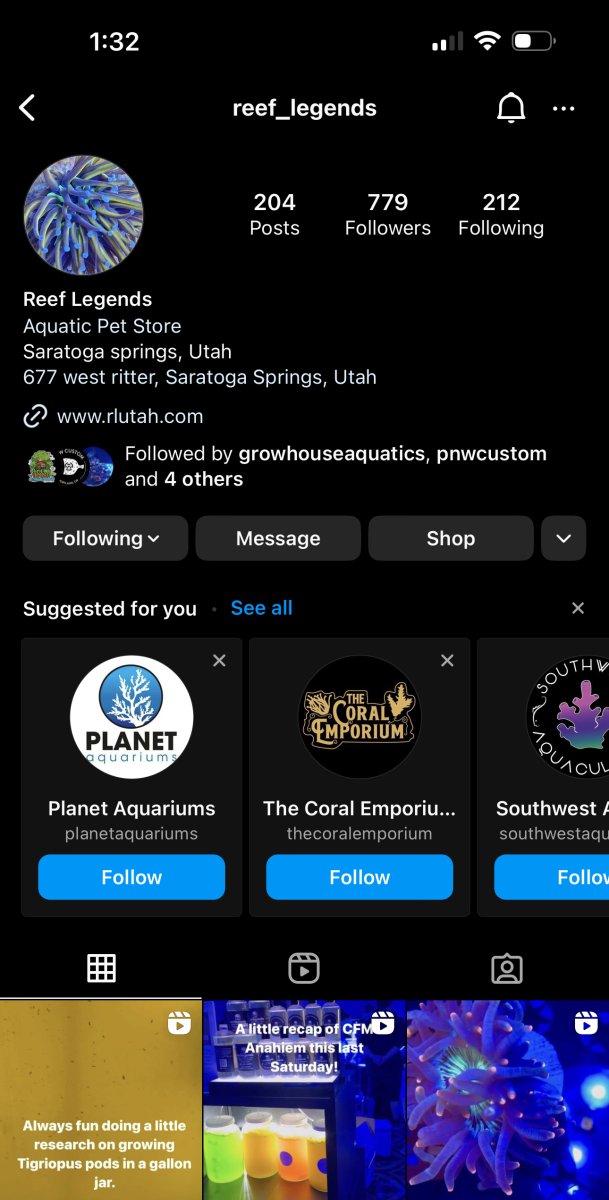This screenshot has width=609, height=1200.
Task: Open the three-dot overflow menu
Action: [x=564, y=108]
